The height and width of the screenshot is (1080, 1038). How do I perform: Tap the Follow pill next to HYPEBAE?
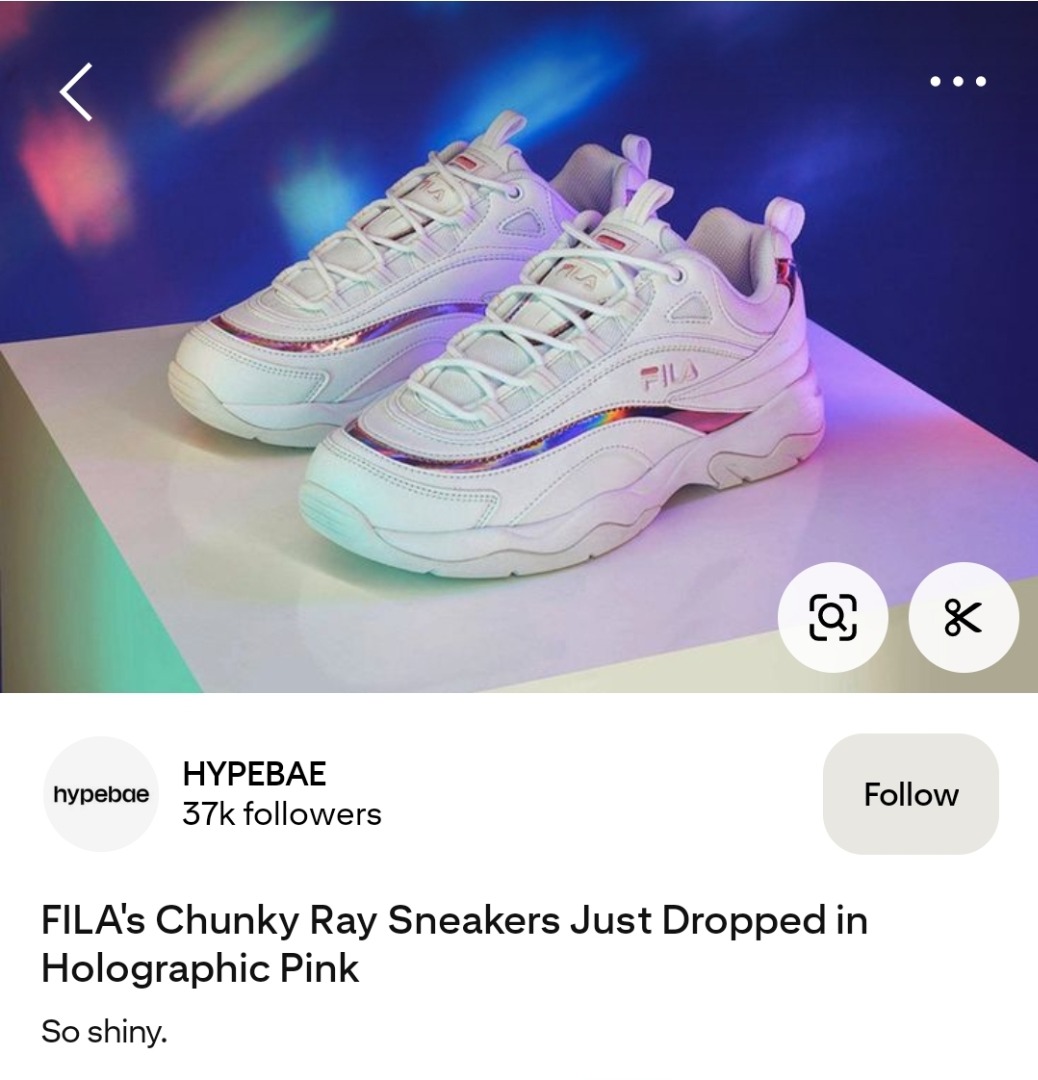(909, 794)
